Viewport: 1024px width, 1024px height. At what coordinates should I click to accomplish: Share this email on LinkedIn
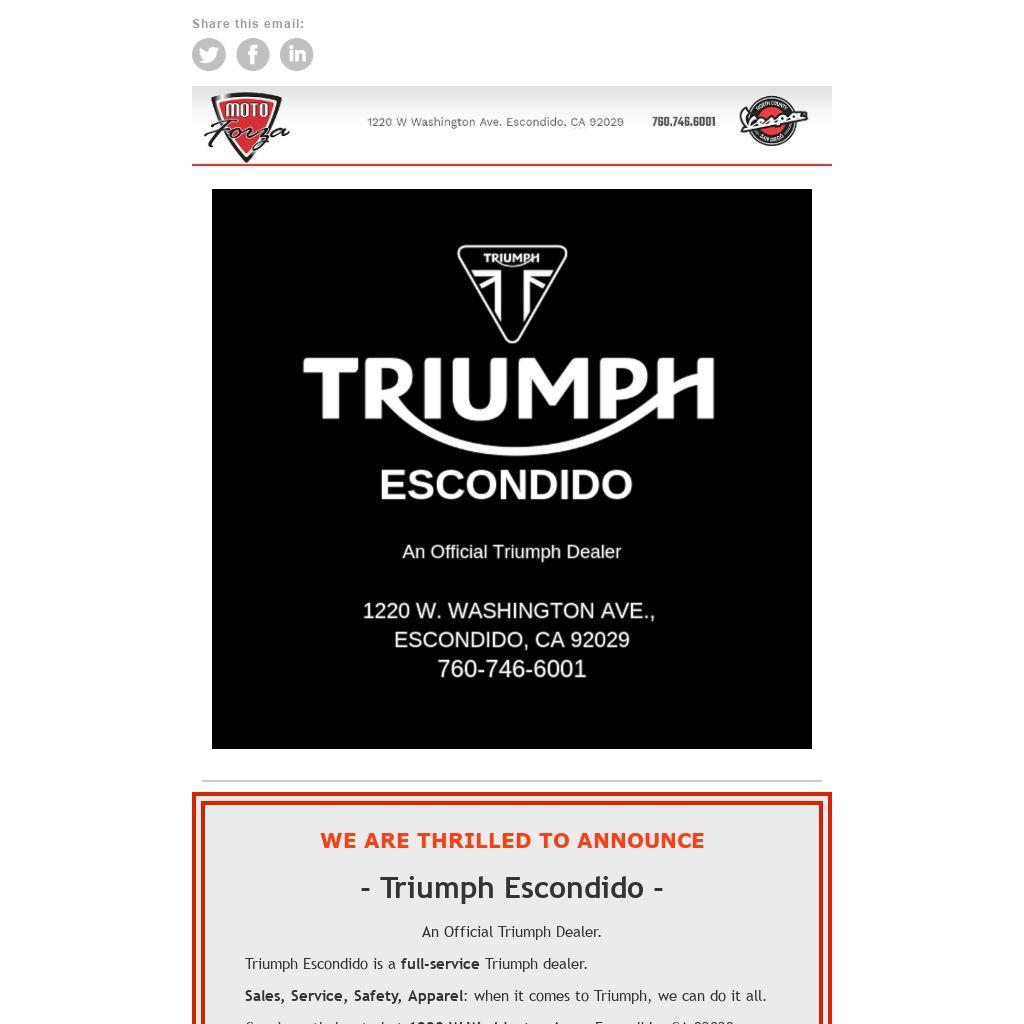point(297,54)
